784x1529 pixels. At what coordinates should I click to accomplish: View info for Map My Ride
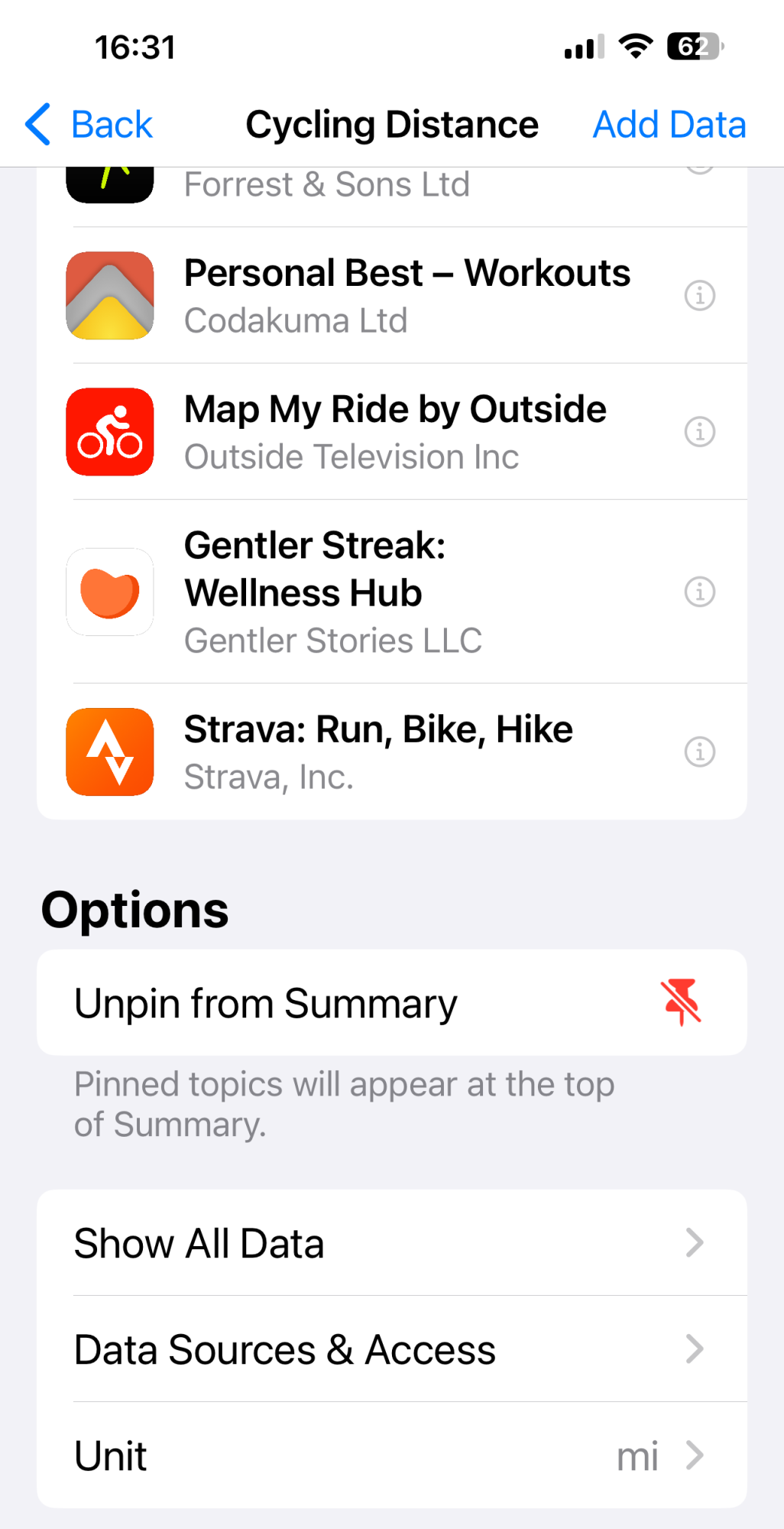tap(699, 432)
